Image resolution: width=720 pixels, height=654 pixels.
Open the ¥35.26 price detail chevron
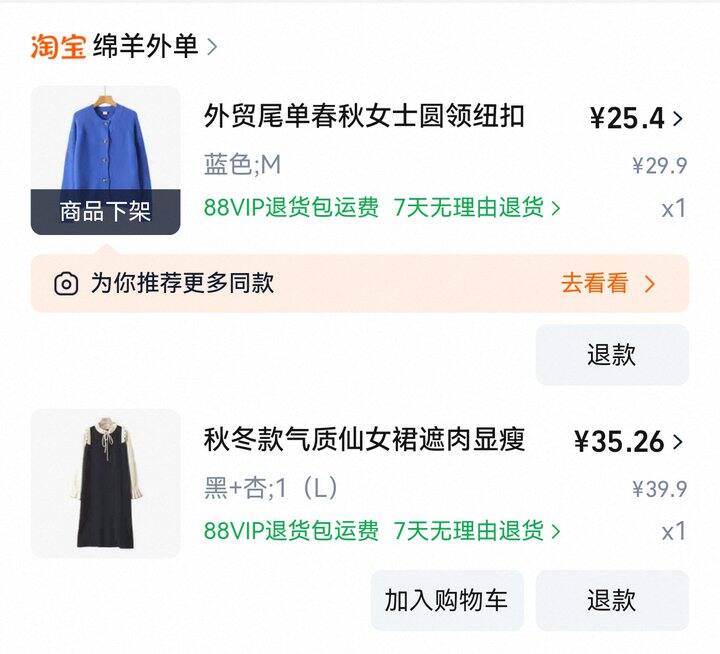pyautogui.click(x=679, y=441)
